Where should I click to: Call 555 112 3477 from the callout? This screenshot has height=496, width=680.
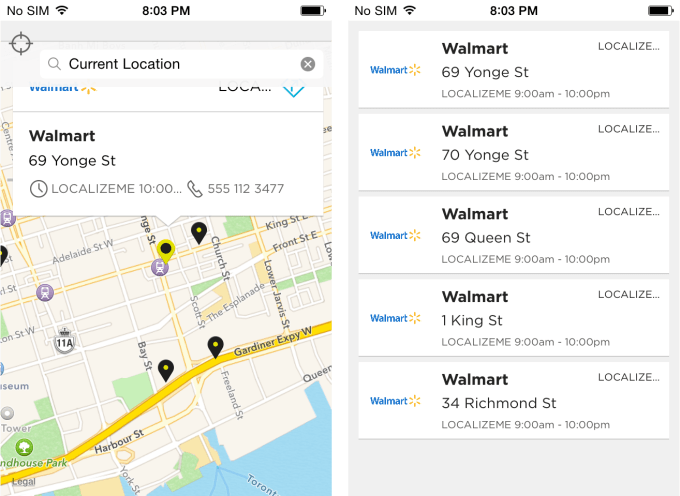[236, 188]
